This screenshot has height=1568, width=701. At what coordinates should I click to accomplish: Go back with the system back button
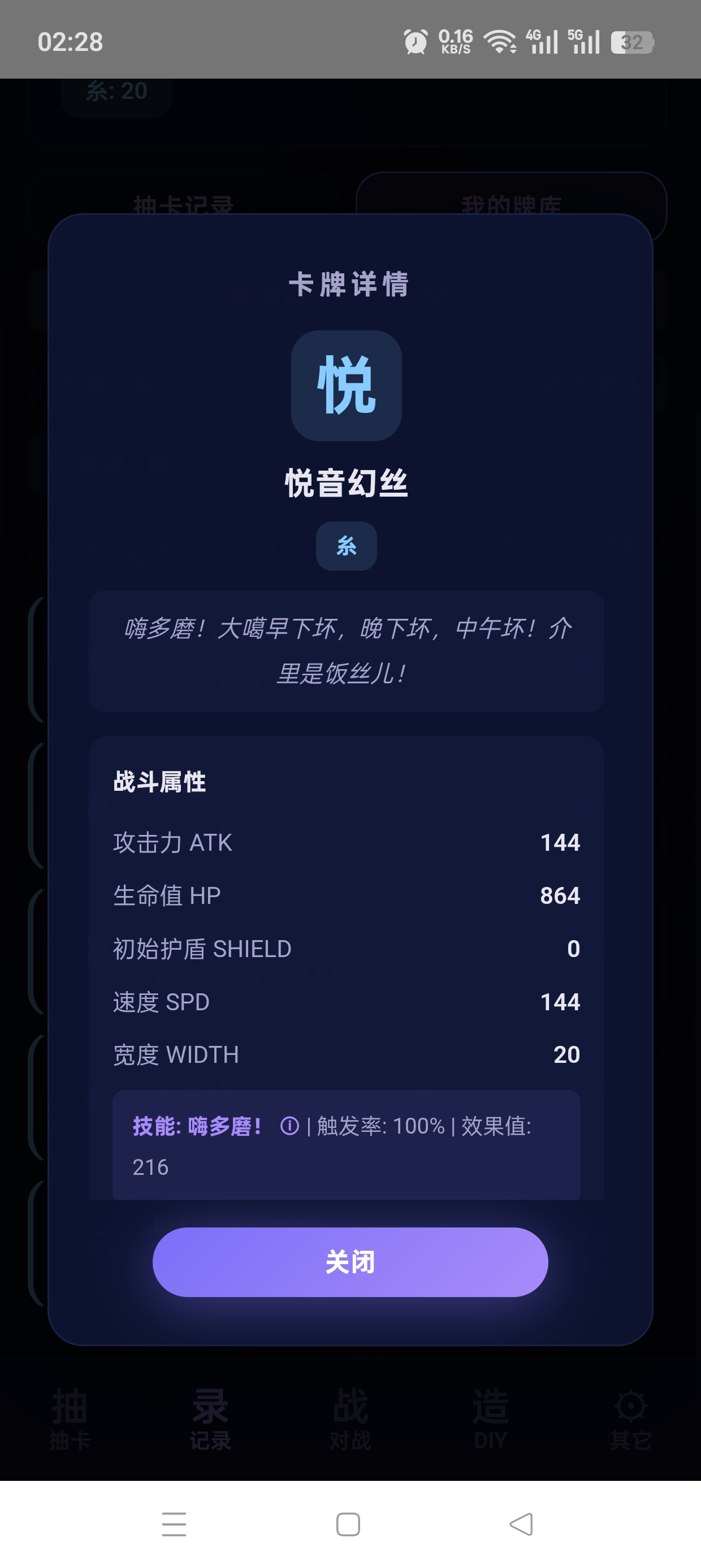coord(521,1524)
